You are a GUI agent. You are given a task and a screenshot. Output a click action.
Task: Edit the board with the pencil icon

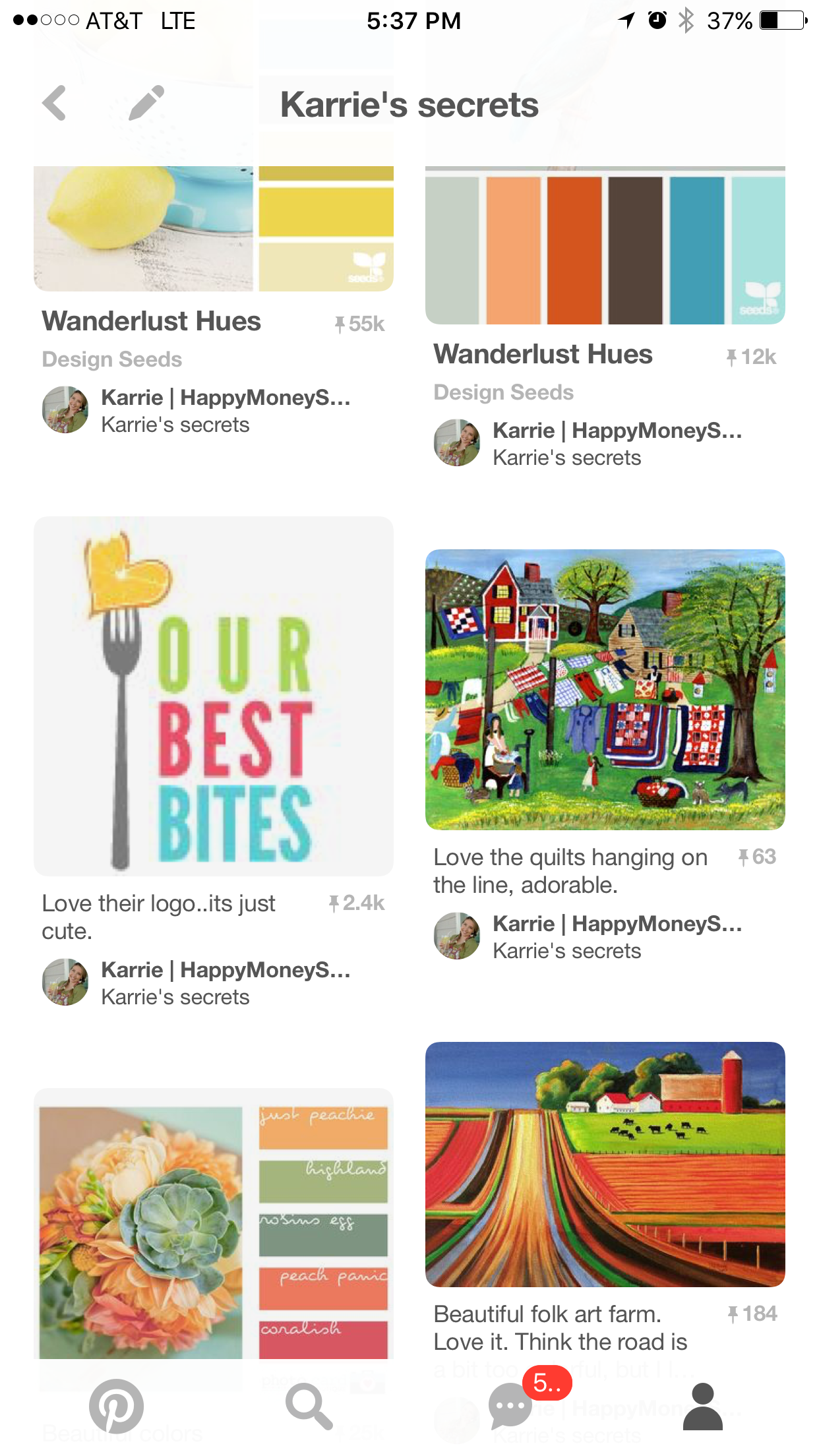coord(146,103)
